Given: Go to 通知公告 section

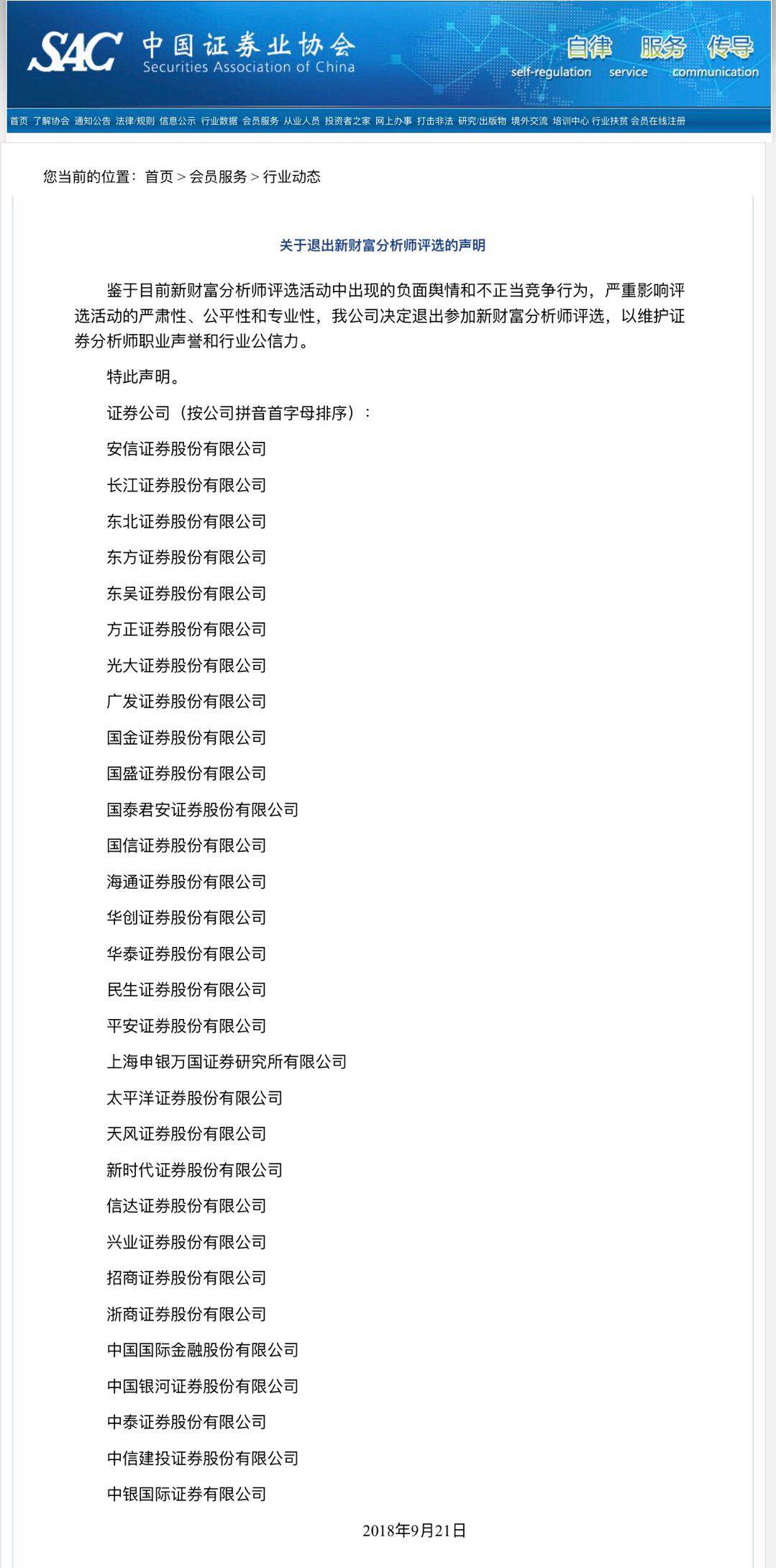Looking at the screenshot, I should point(93,121).
